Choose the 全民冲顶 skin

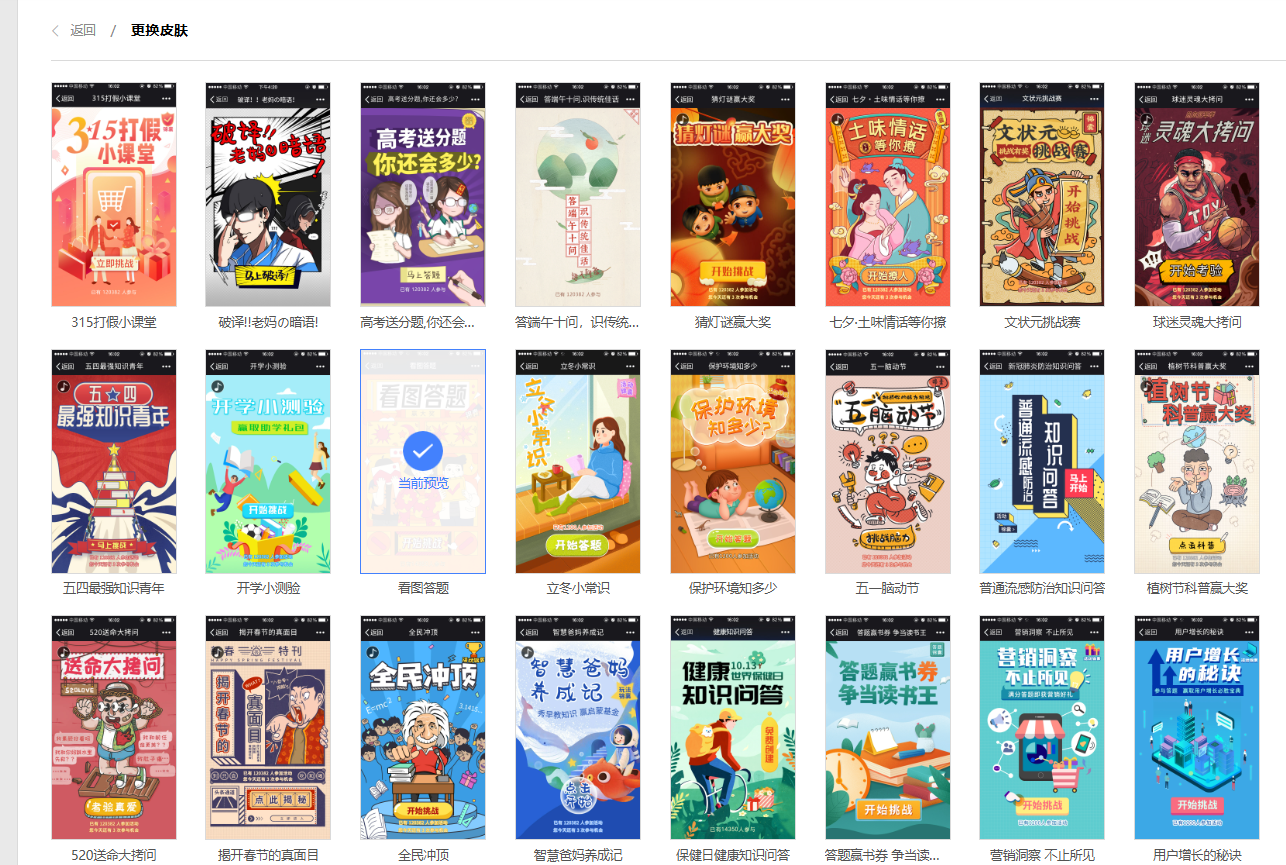point(423,727)
